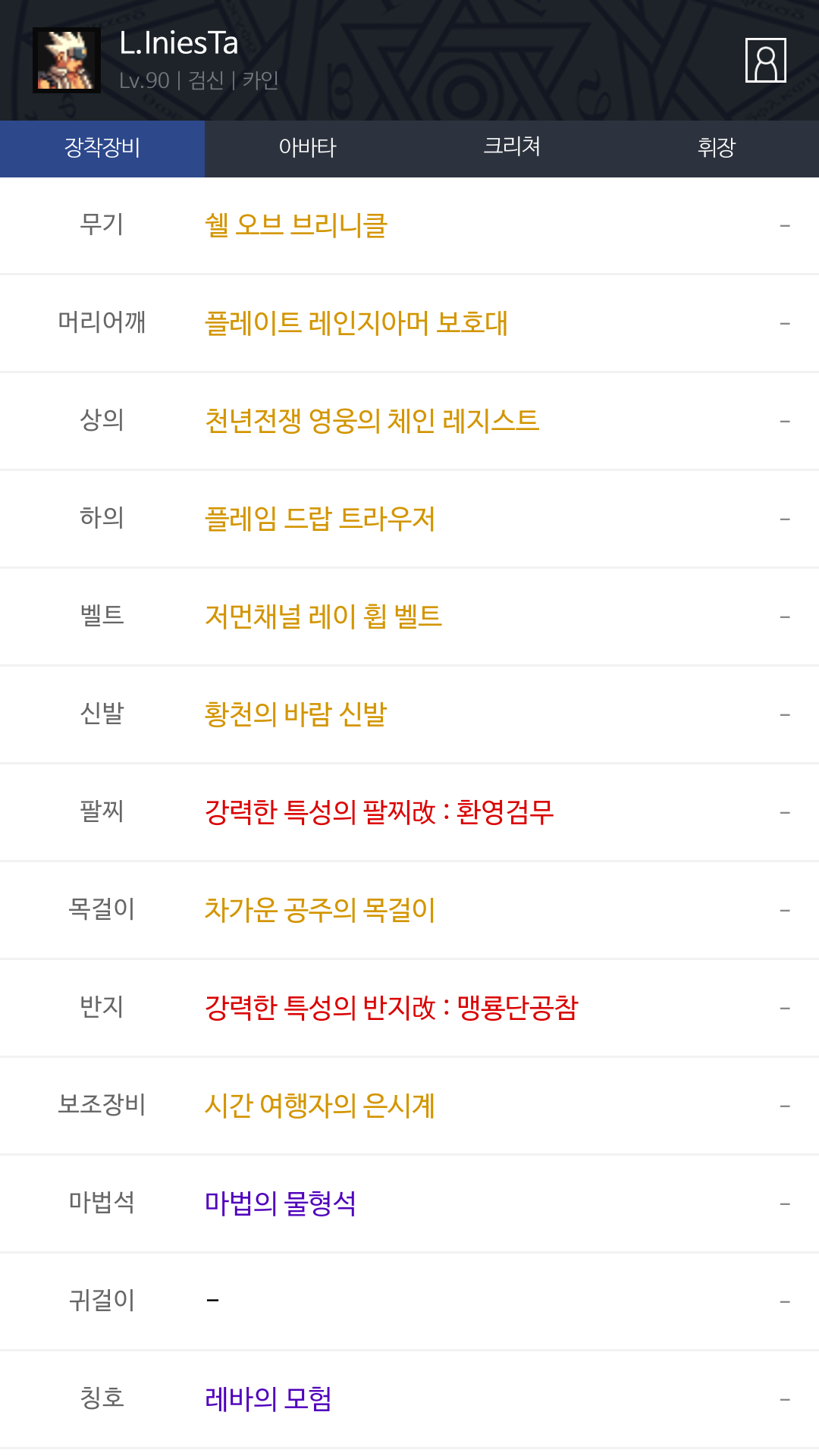Select the 장착장비 tab
Screen dimensions: 819x1456
(102, 148)
